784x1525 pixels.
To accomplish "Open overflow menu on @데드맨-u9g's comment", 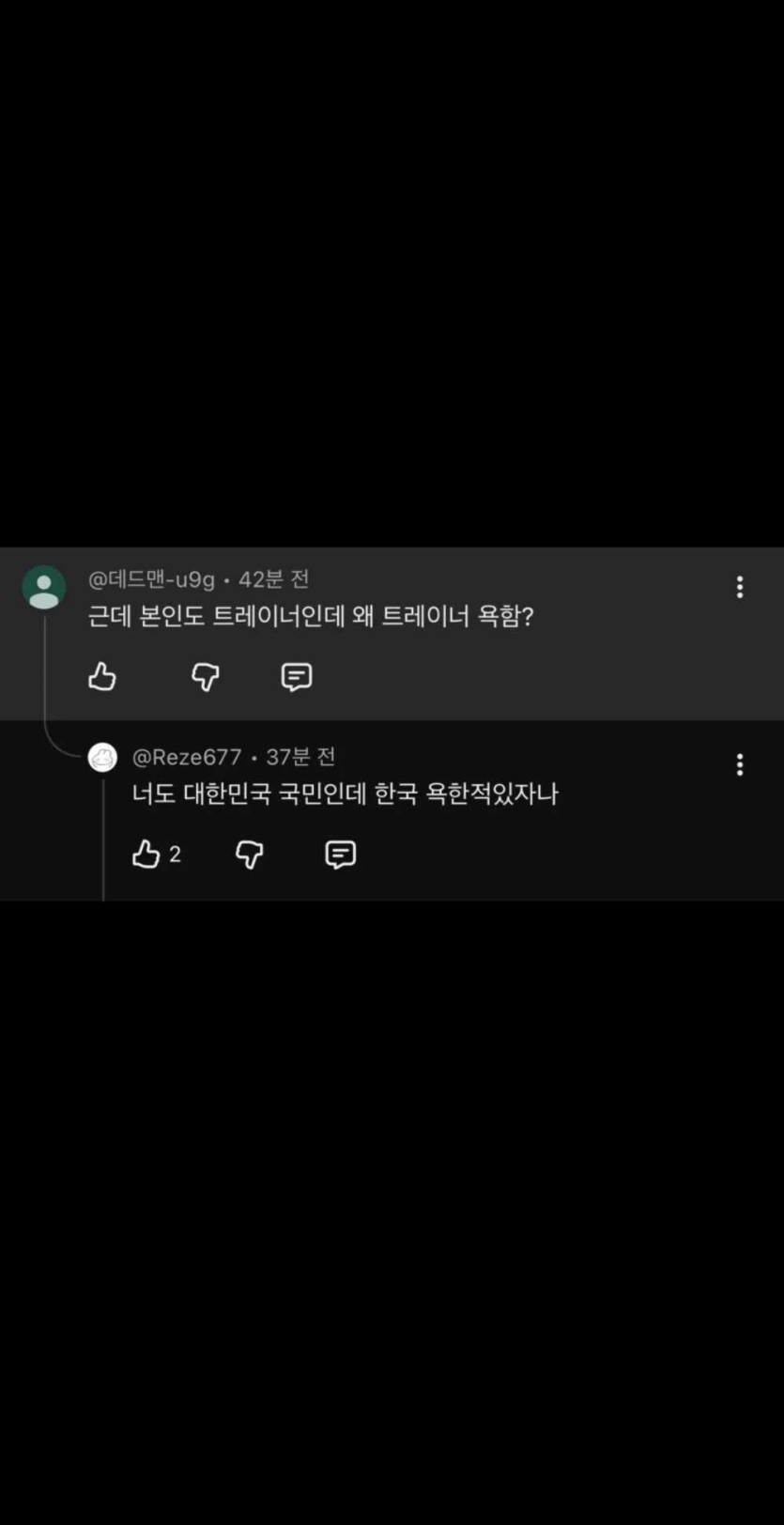I will pos(740,587).
